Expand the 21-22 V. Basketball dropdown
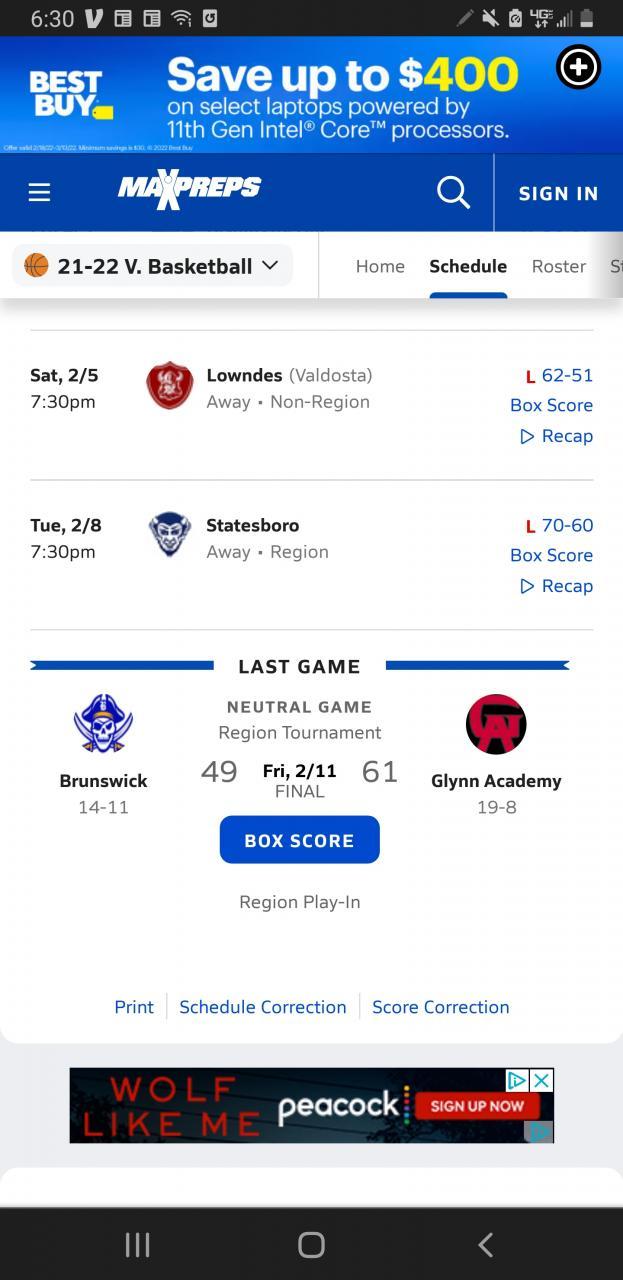 point(153,266)
